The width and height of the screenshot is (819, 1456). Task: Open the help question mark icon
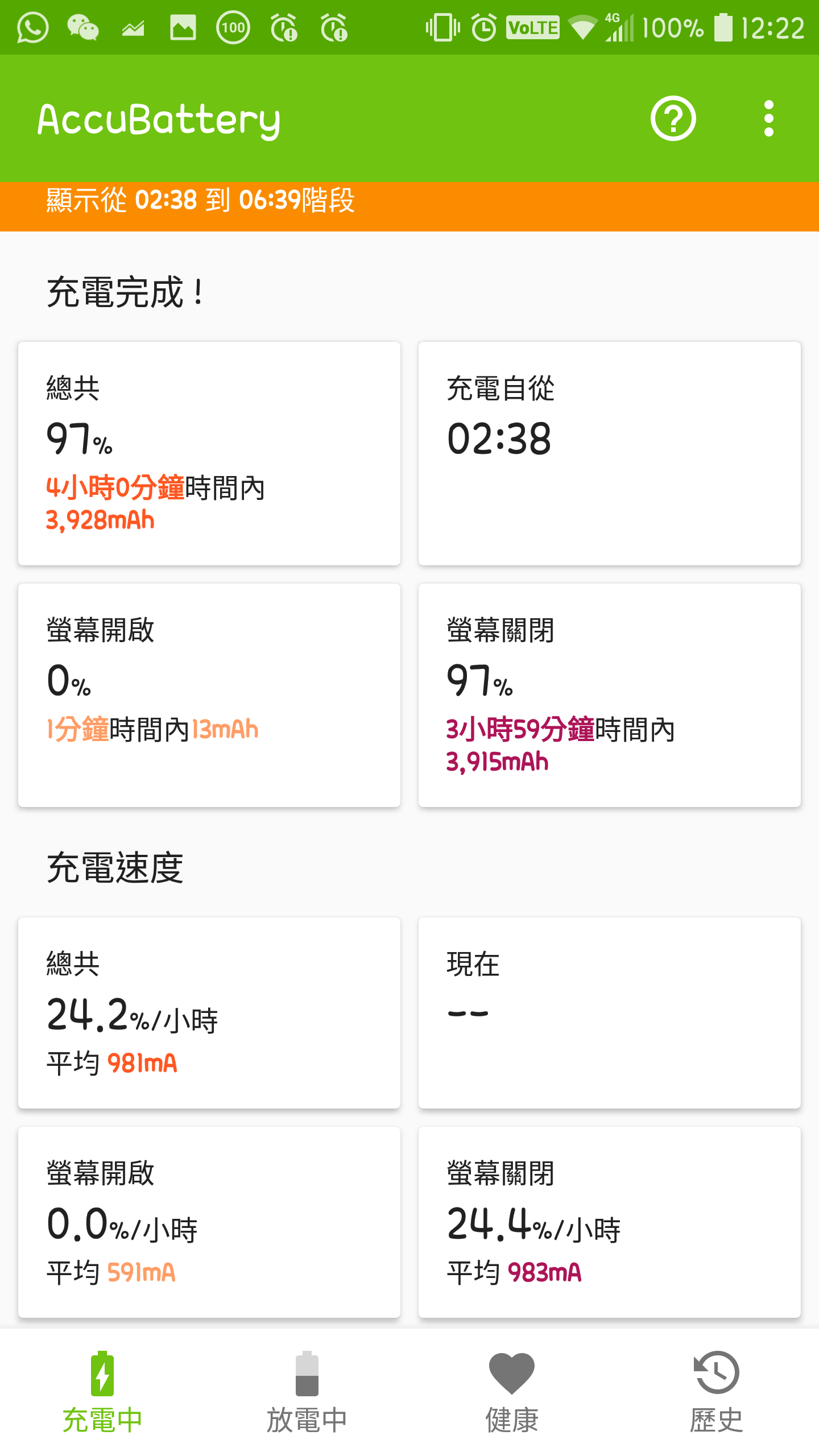pyautogui.click(x=673, y=118)
